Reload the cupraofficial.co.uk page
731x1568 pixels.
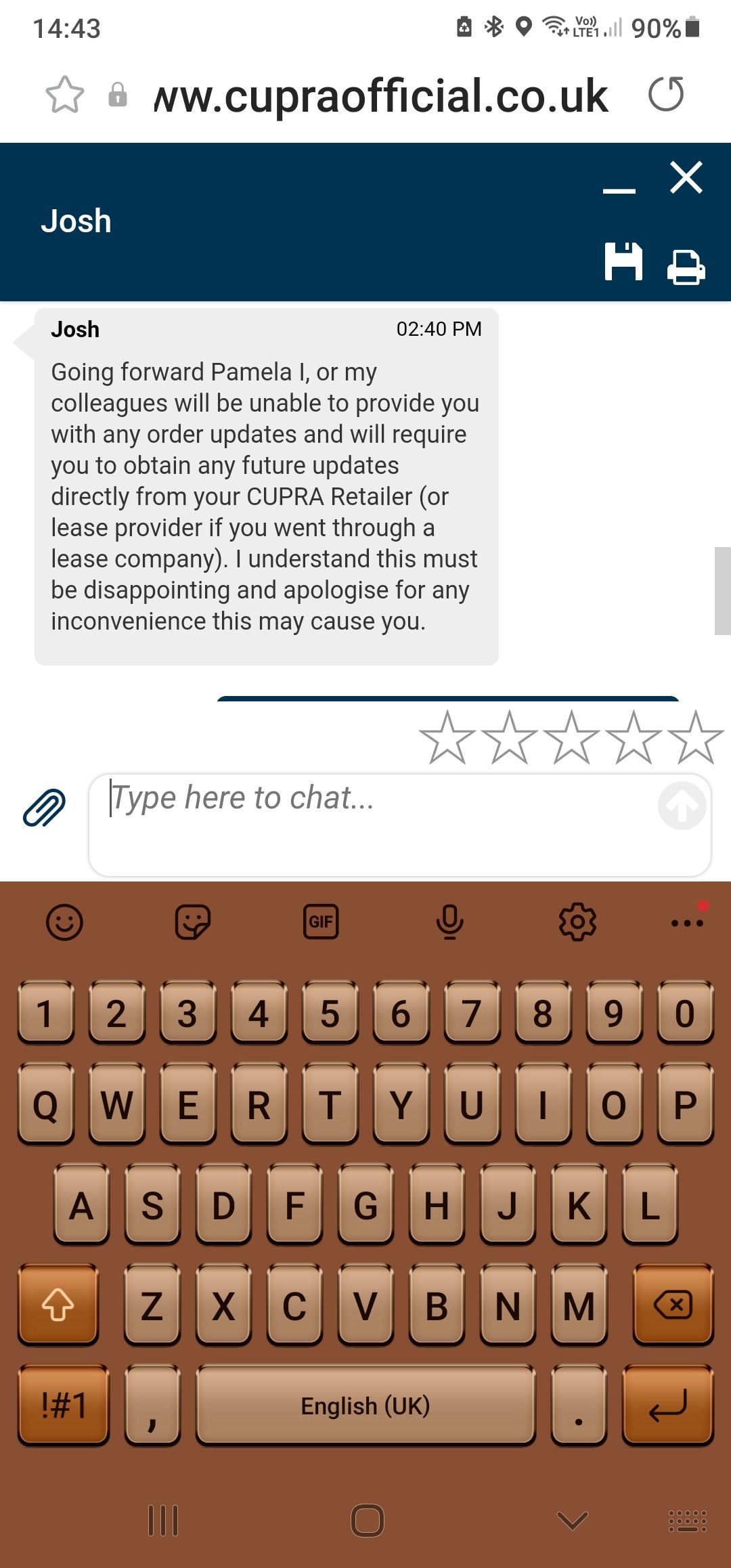666,94
